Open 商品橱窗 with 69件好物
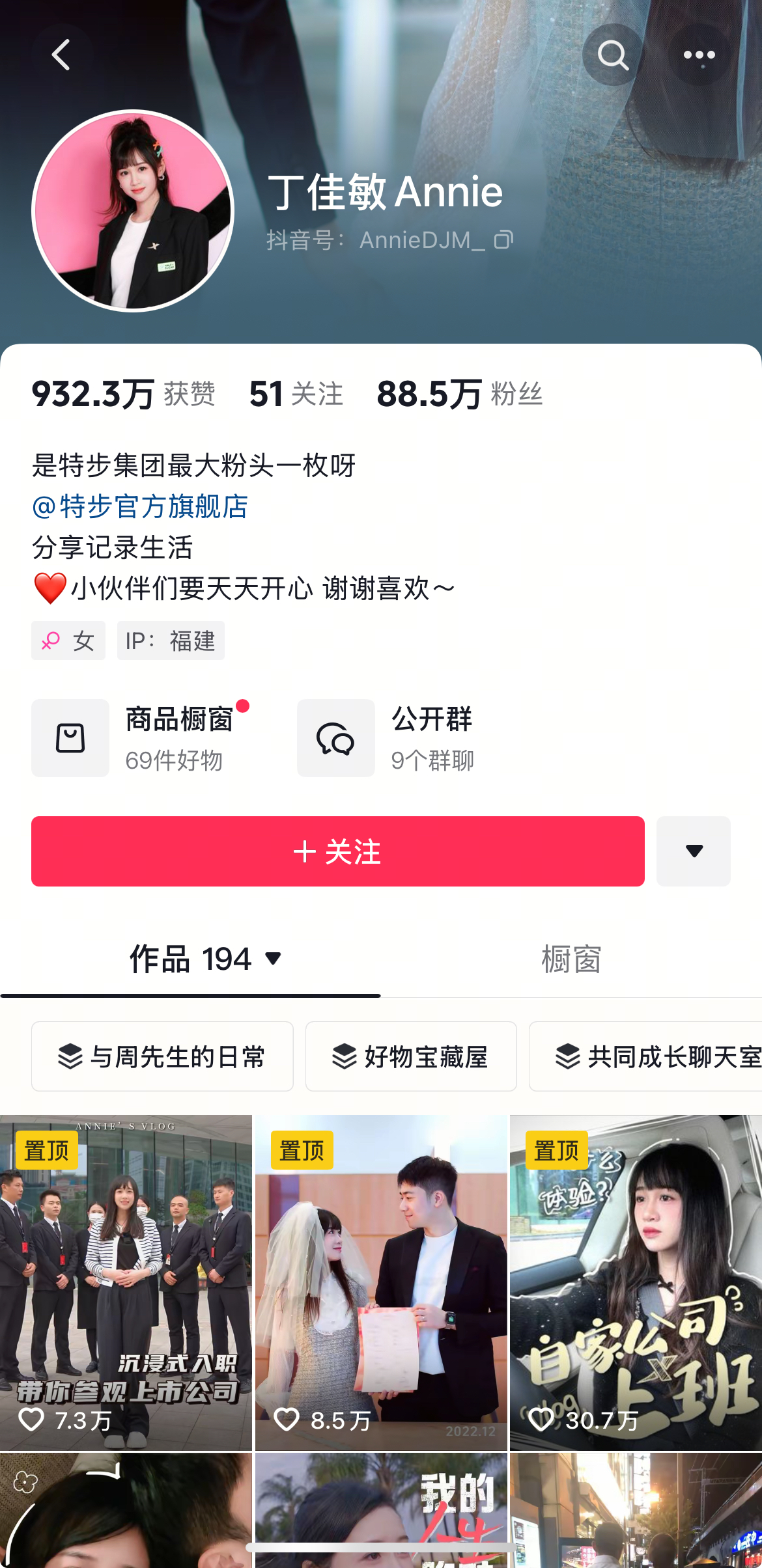Screen dimensions: 762x1568 pyautogui.click(x=141, y=738)
